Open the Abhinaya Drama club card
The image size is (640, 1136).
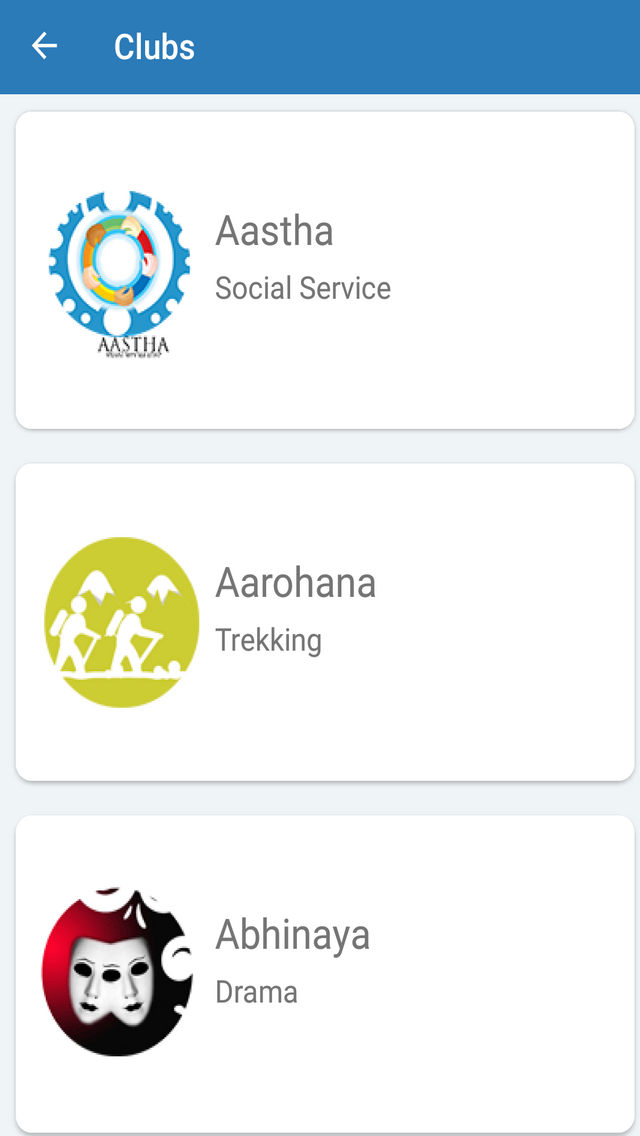[324, 972]
